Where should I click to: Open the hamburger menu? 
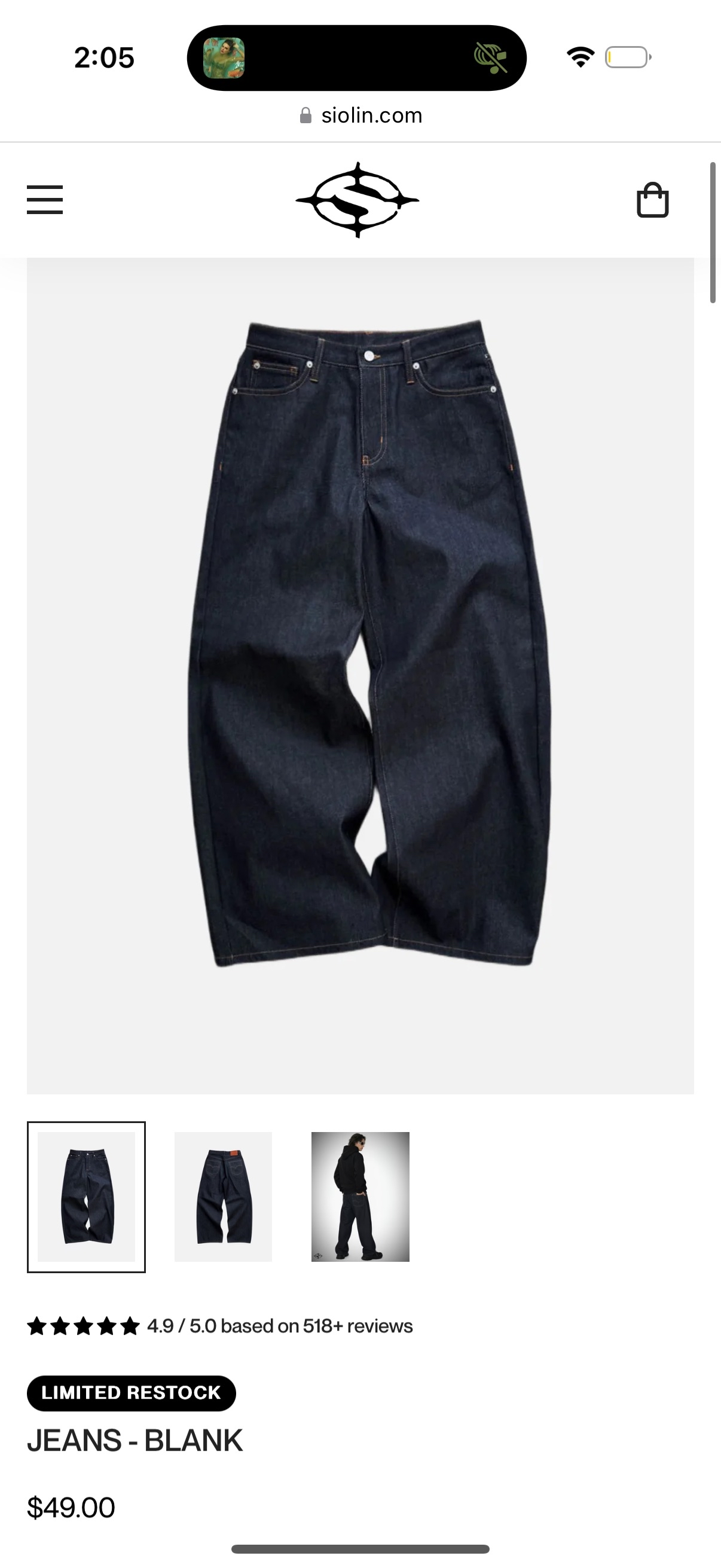44,200
